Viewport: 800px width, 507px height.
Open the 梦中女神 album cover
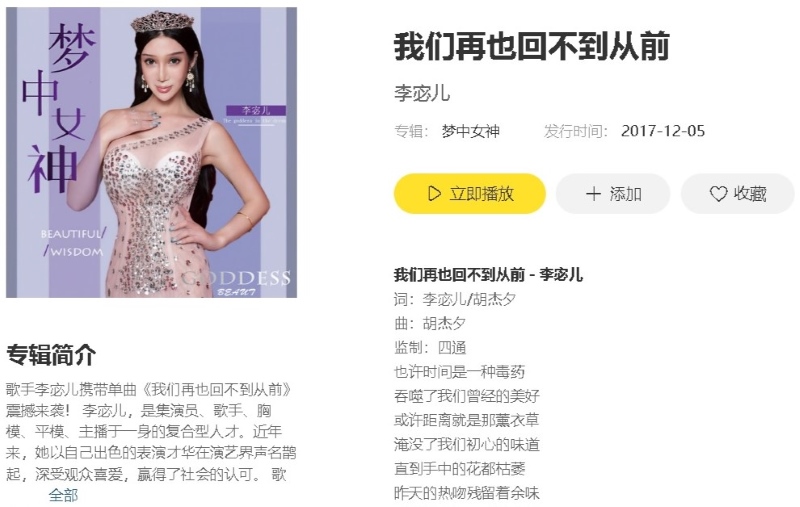(x=150, y=152)
